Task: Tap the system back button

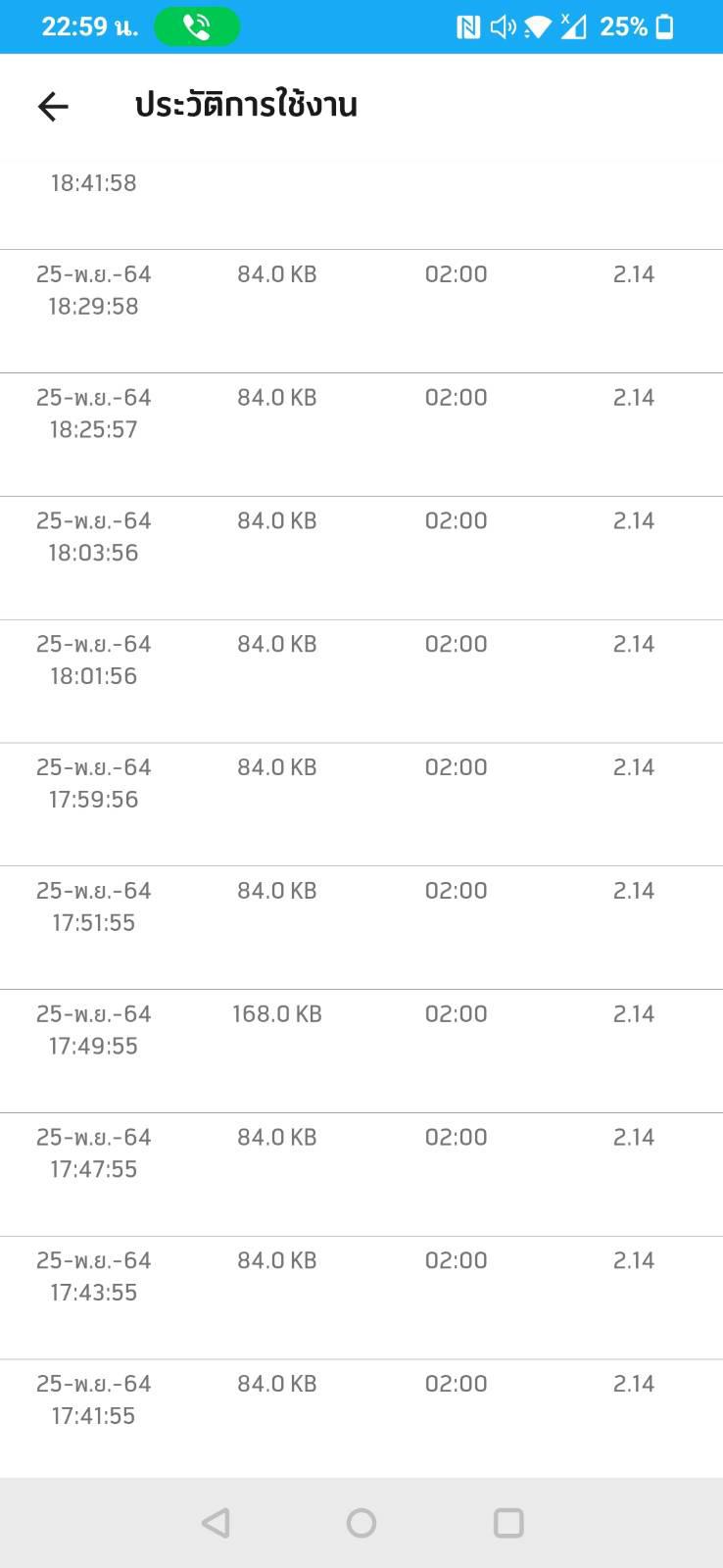Action: (x=216, y=1522)
